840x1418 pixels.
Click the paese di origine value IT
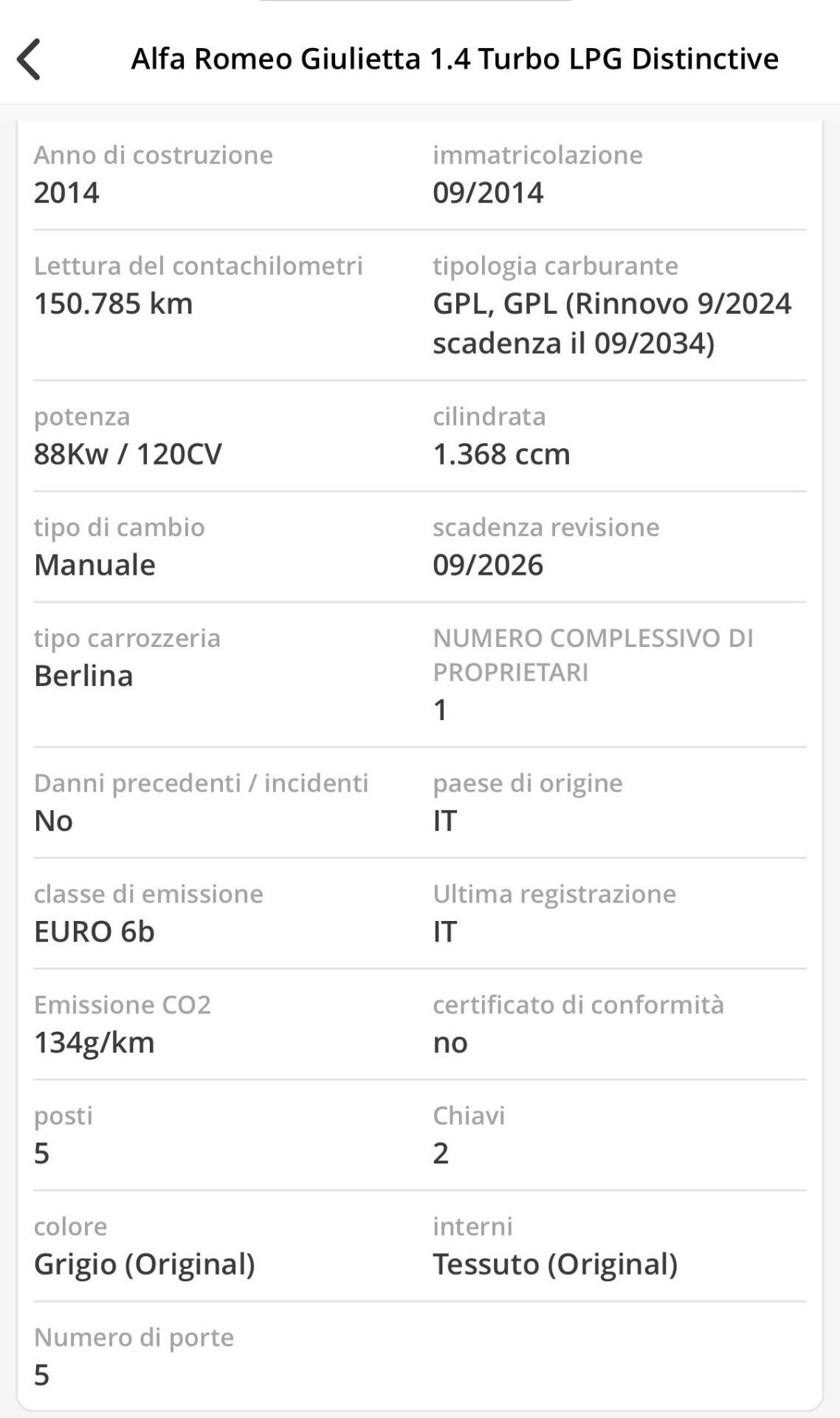point(444,821)
